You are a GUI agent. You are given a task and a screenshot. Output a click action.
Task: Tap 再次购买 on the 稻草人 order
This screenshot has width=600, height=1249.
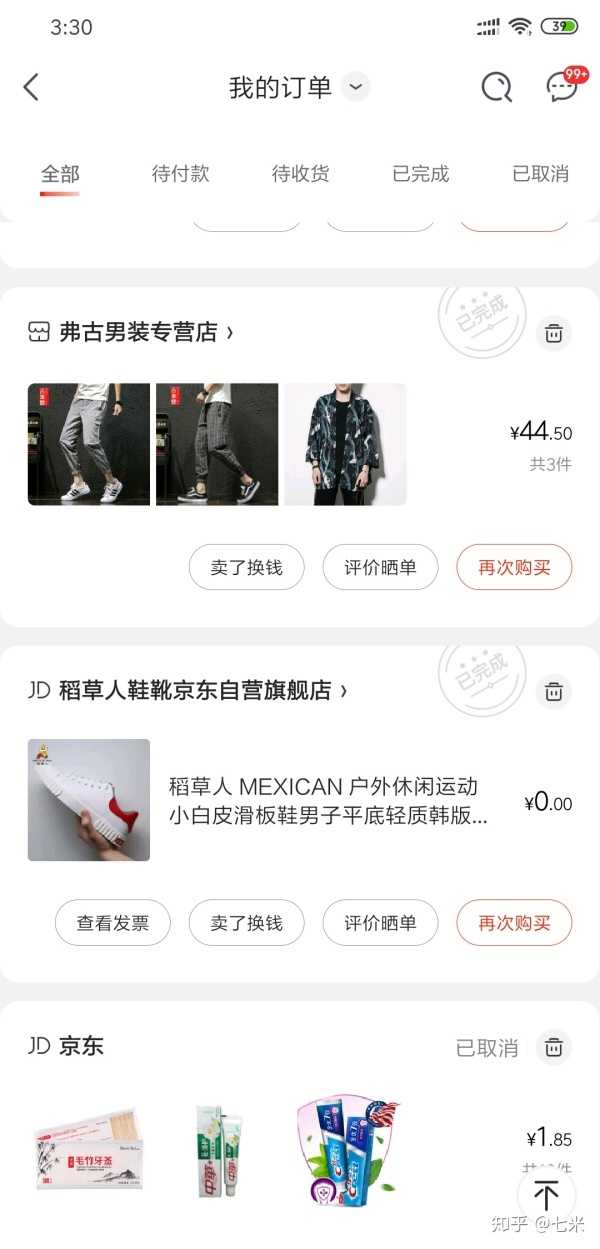514,923
